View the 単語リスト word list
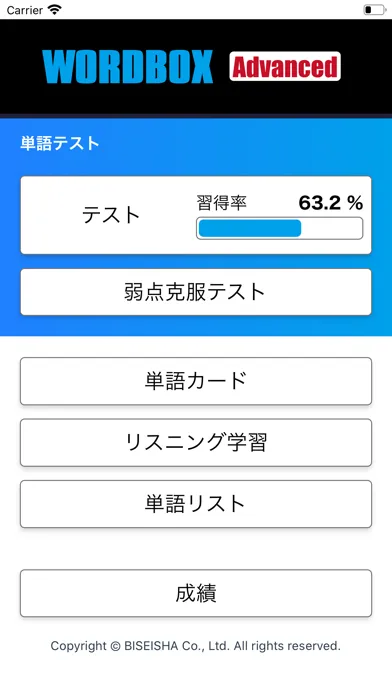The height and width of the screenshot is (696, 392). tap(196, 504)
